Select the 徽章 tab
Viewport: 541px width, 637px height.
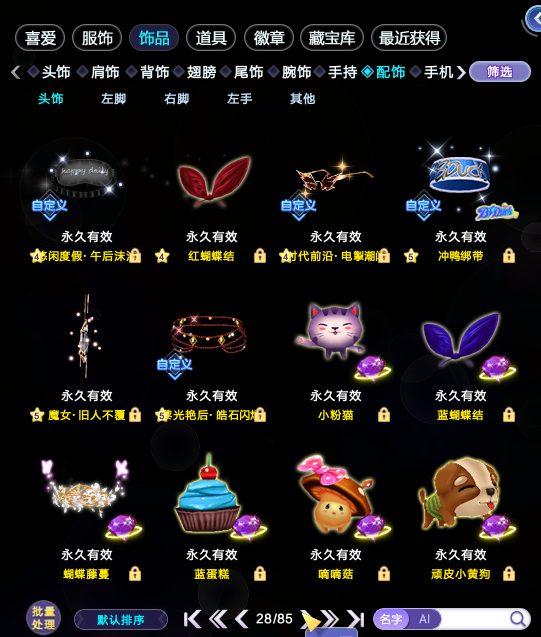click(268, 38)
